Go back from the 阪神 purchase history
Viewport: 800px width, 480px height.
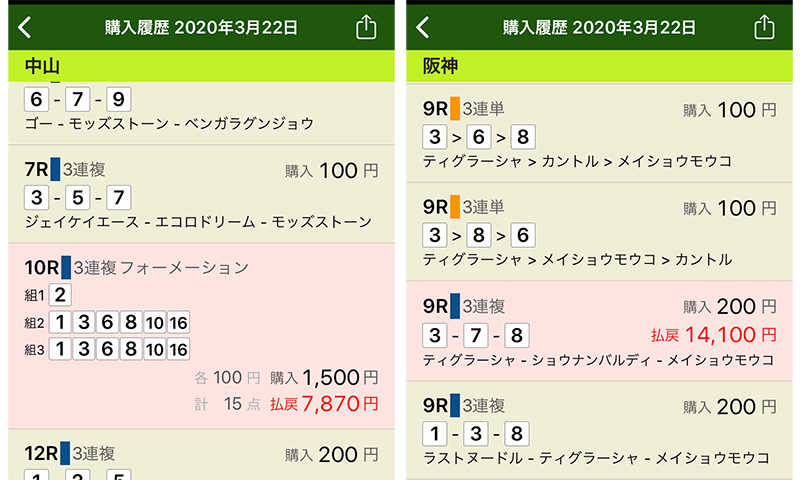[423, 27]
